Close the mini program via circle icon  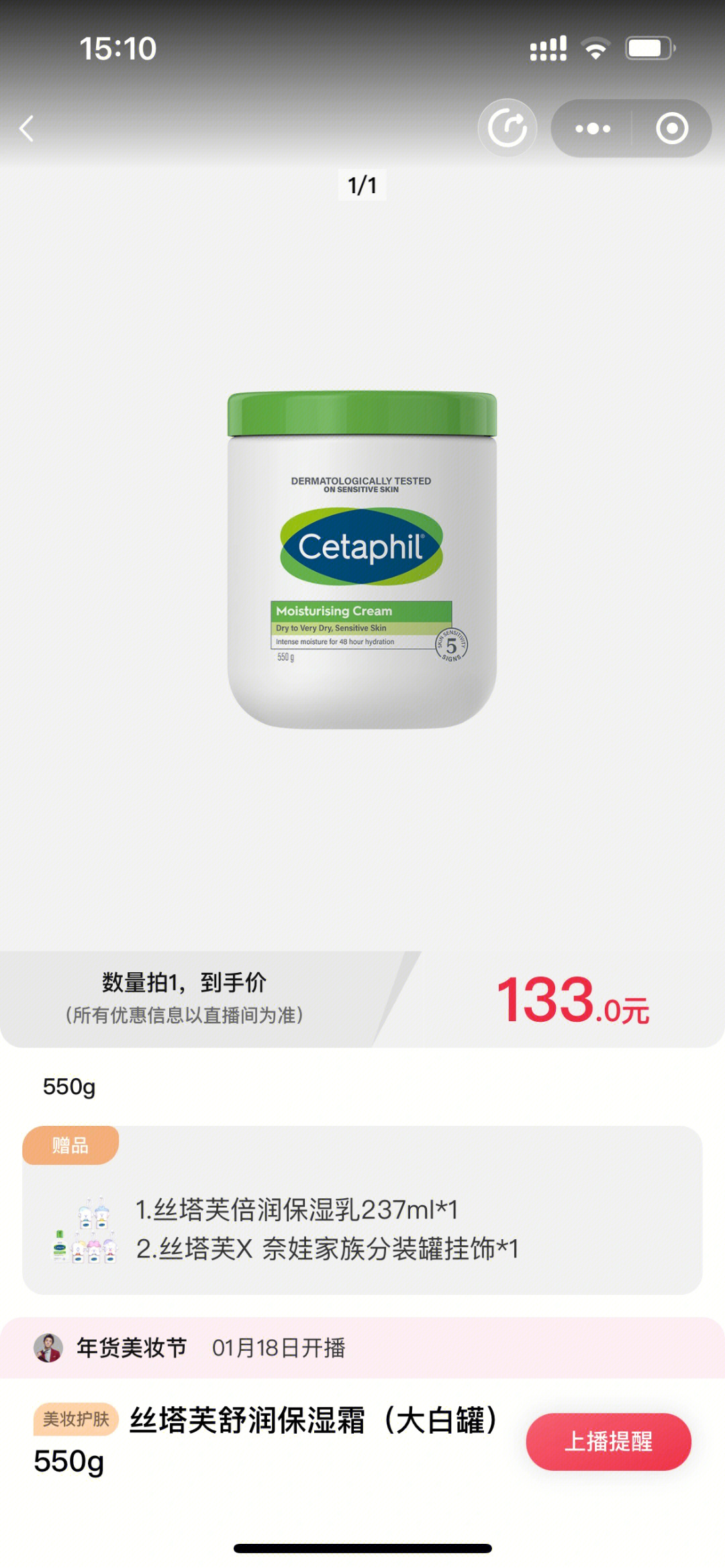point(672,128)
